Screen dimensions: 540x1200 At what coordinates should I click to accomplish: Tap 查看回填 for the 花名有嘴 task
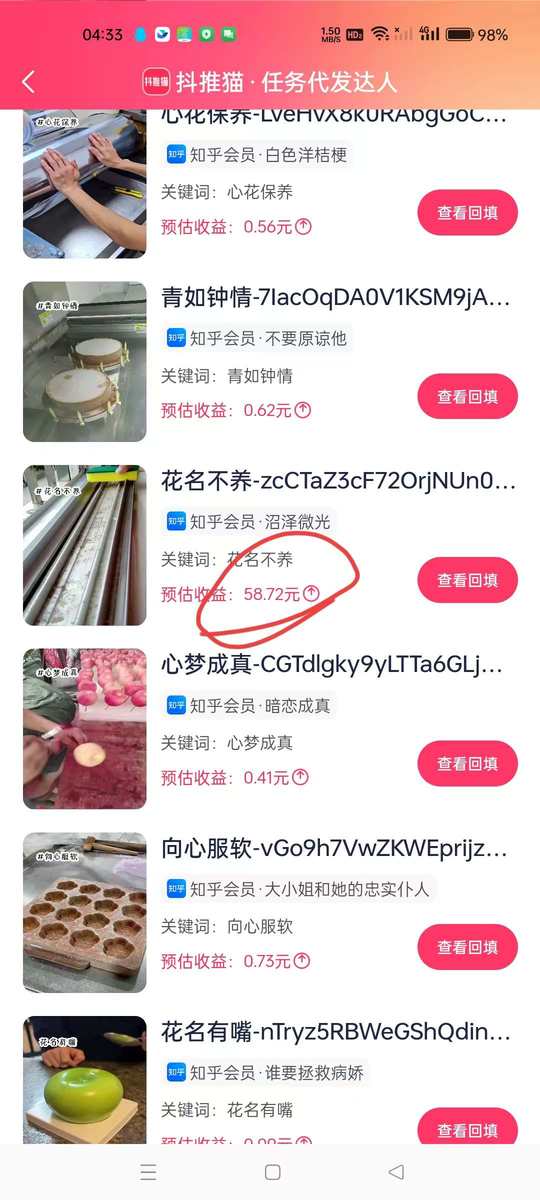coord(468,1127)
